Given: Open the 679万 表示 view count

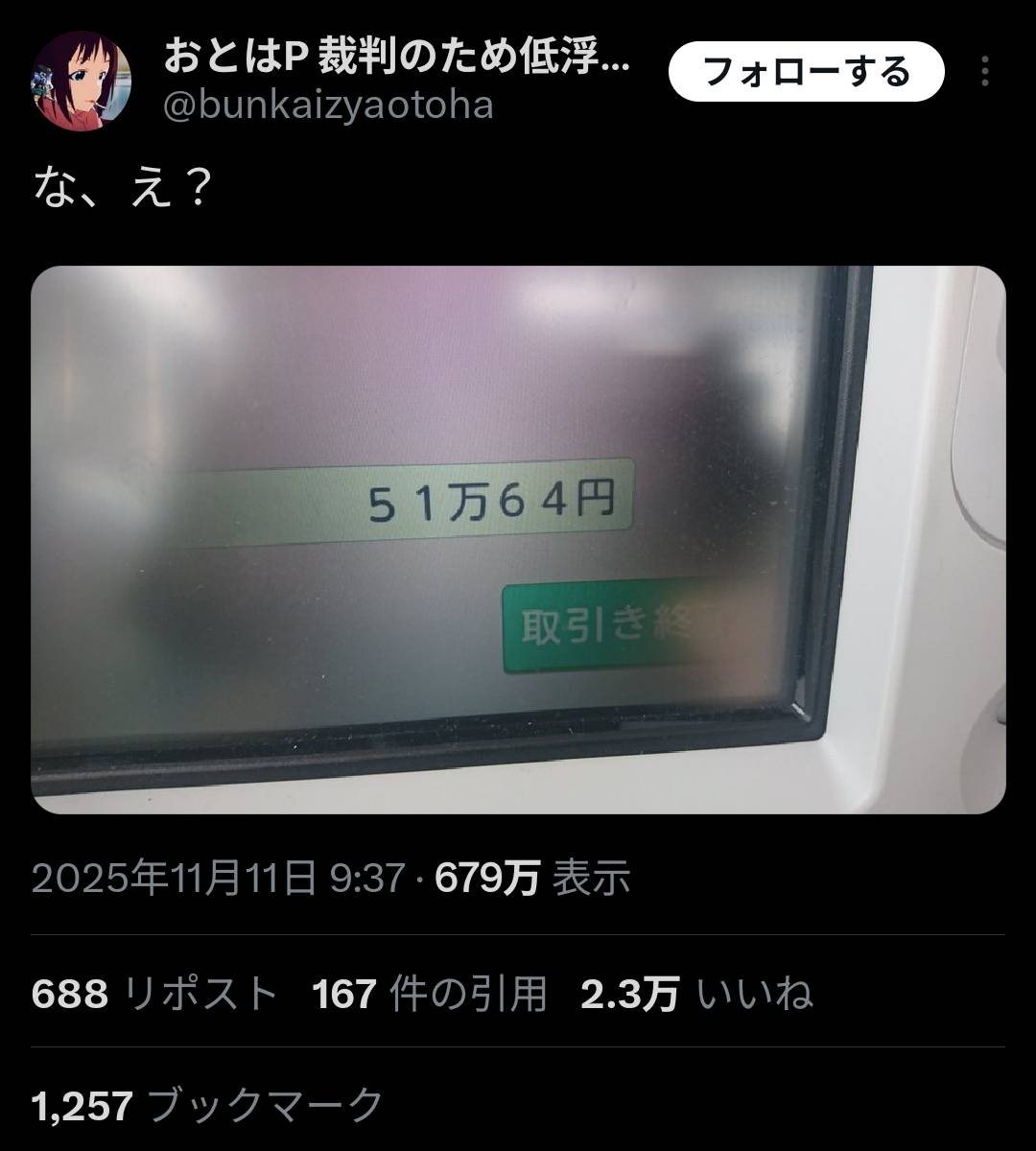Looking at the screenshot, I should tap(532, 877).
